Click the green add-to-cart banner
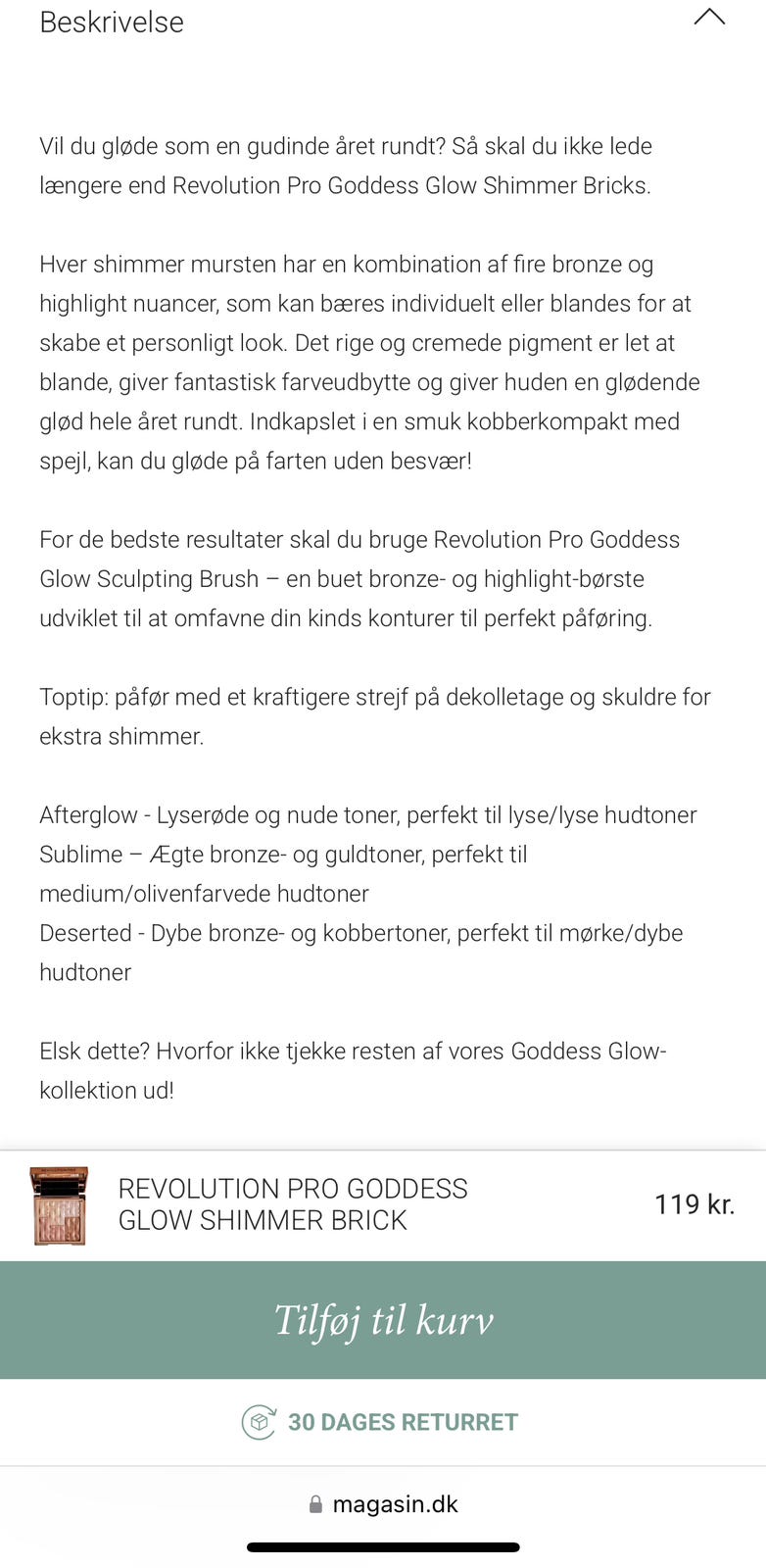This screenshot has width=766, height=1568. pos(383,1320)
